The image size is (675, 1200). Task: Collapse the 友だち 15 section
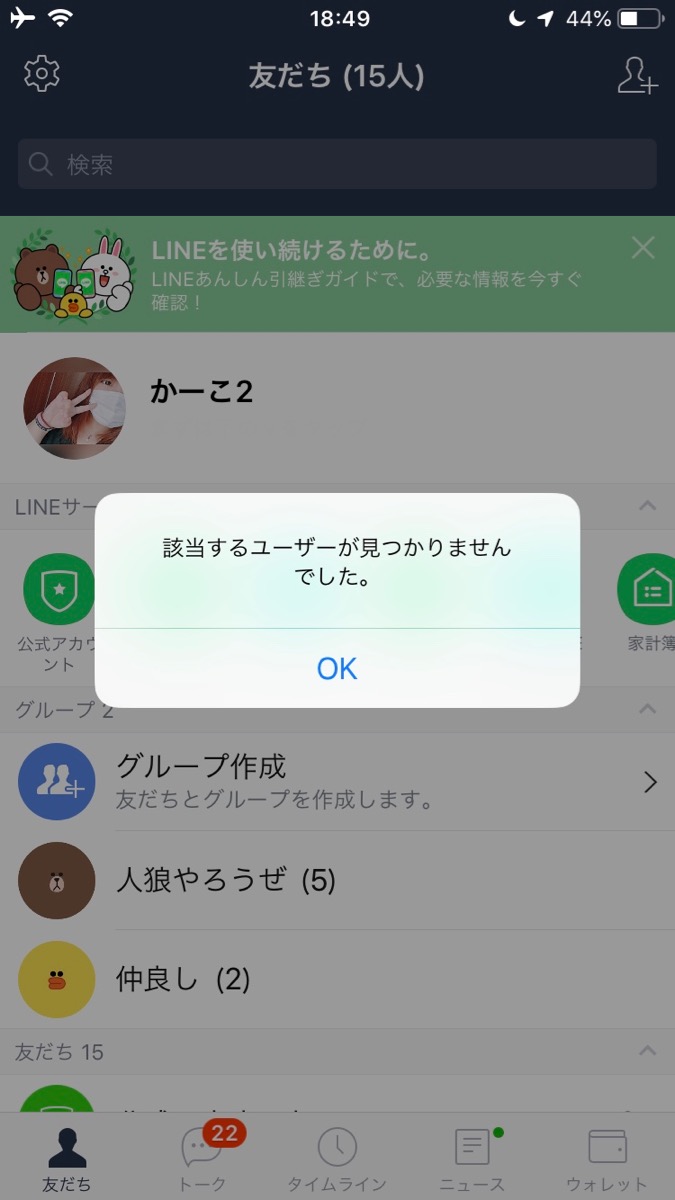(x=647, y=1051)
